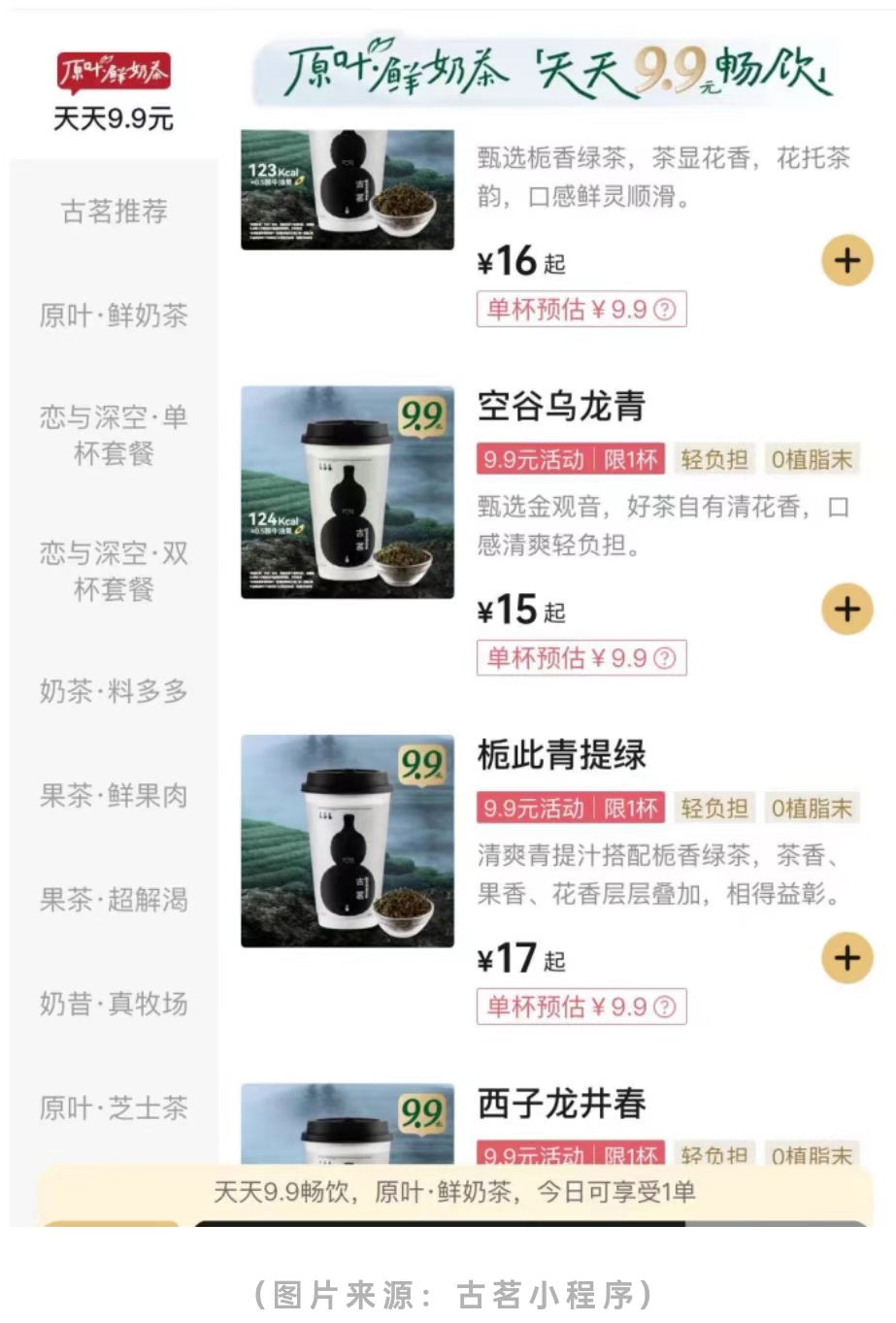The height and width of the screenshot is (1323, 896).
Task: Open the 原叶·鲜奶茶 category
Action: coord(114,315)
